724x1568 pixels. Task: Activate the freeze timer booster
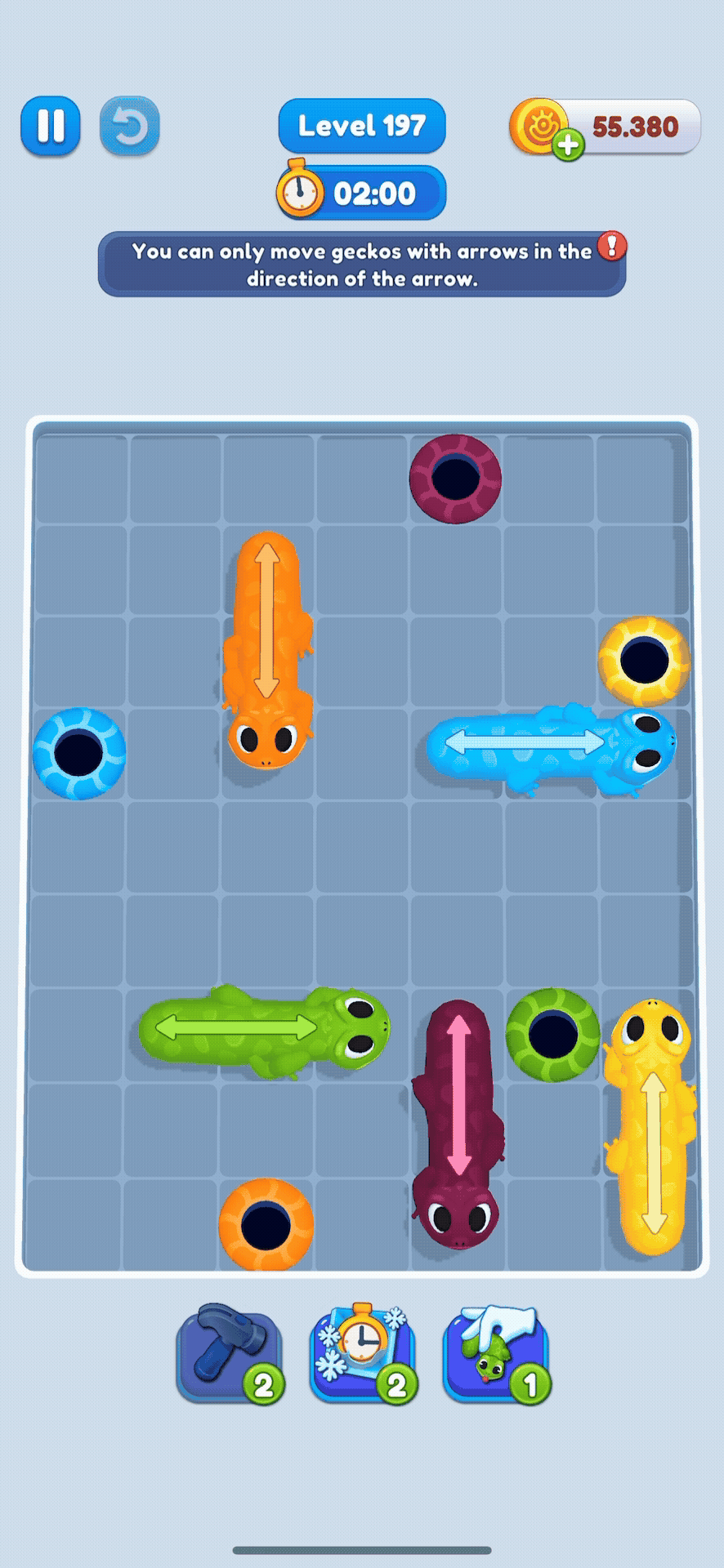pos(363,1352)
